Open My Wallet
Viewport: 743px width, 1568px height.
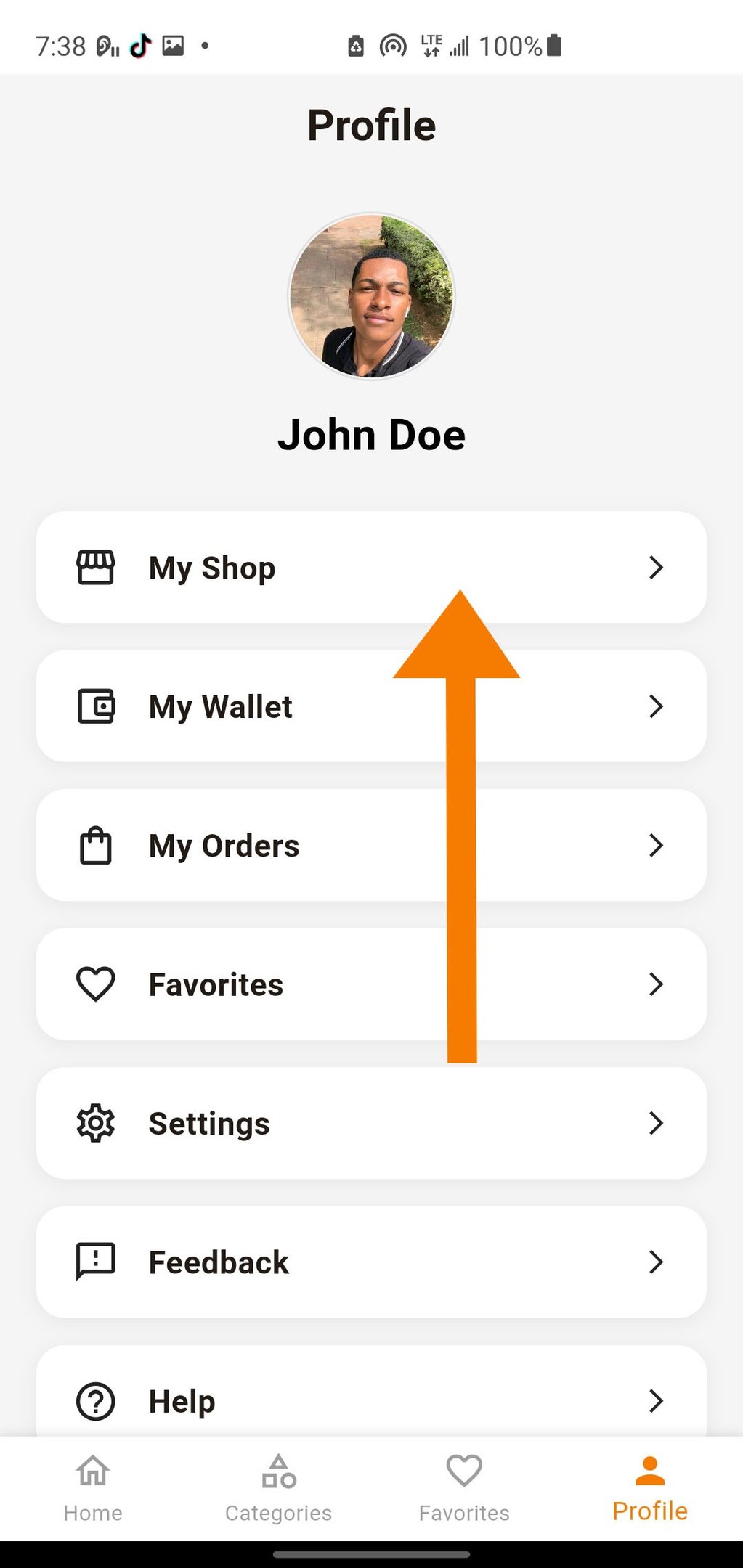(x=370, y=706)
